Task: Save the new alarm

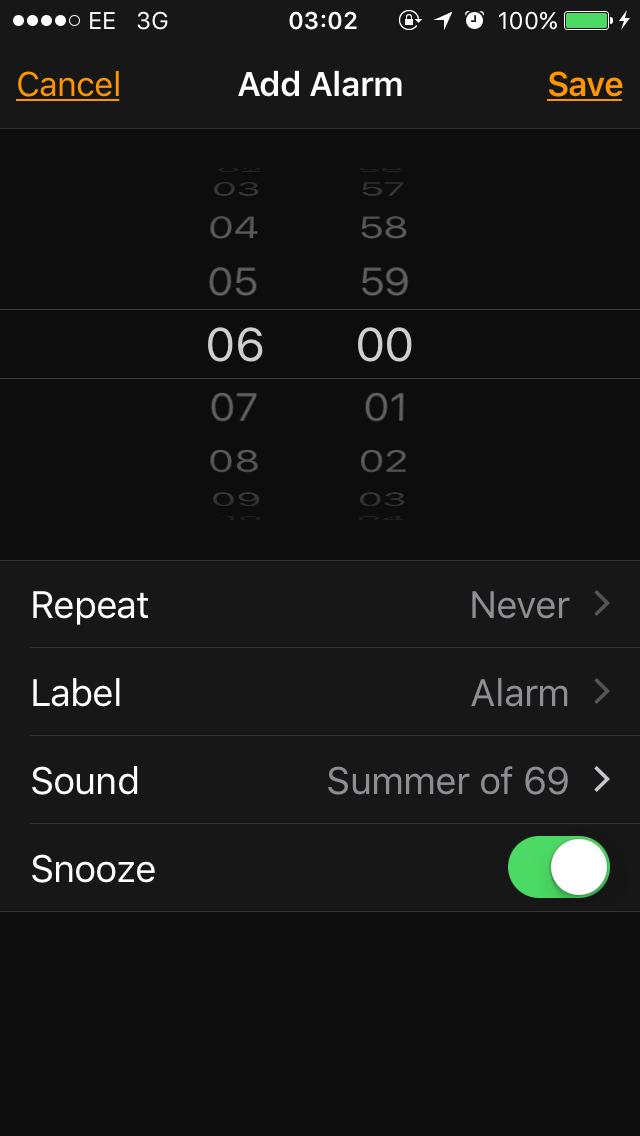Action: click(x=585, y=85)
